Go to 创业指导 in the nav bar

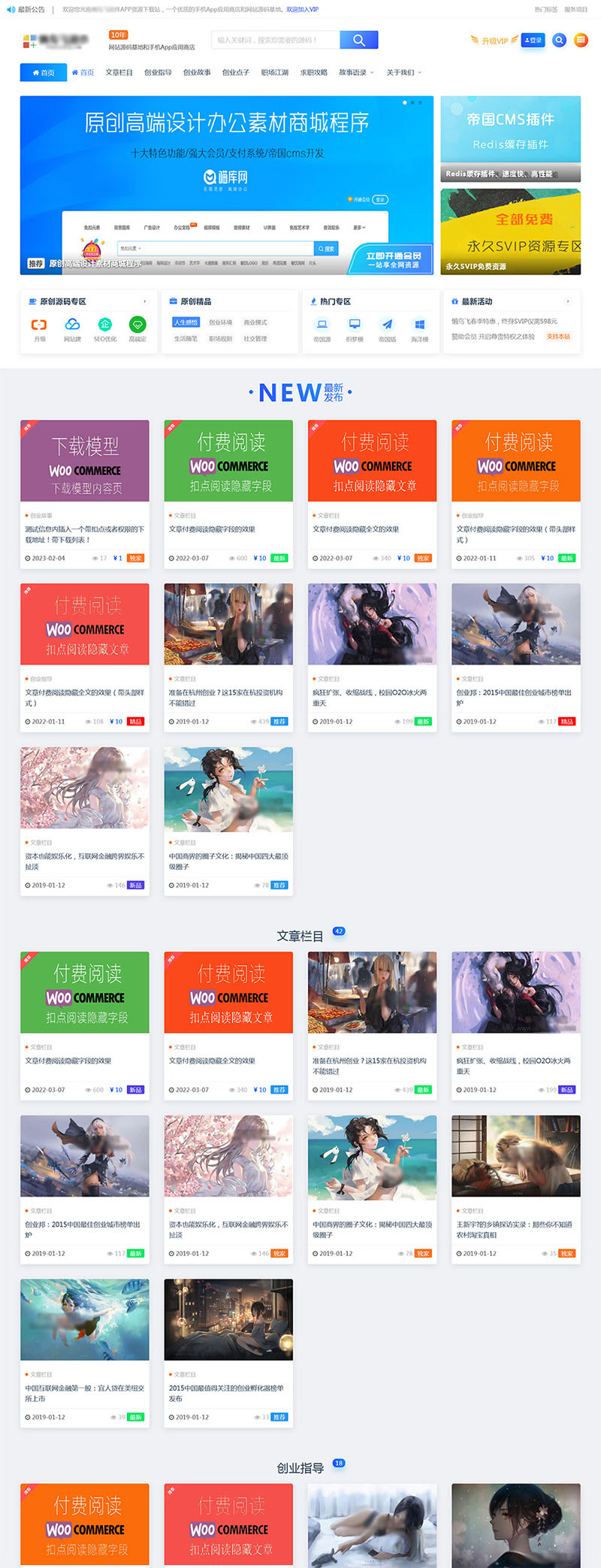[x=158, y=73]
